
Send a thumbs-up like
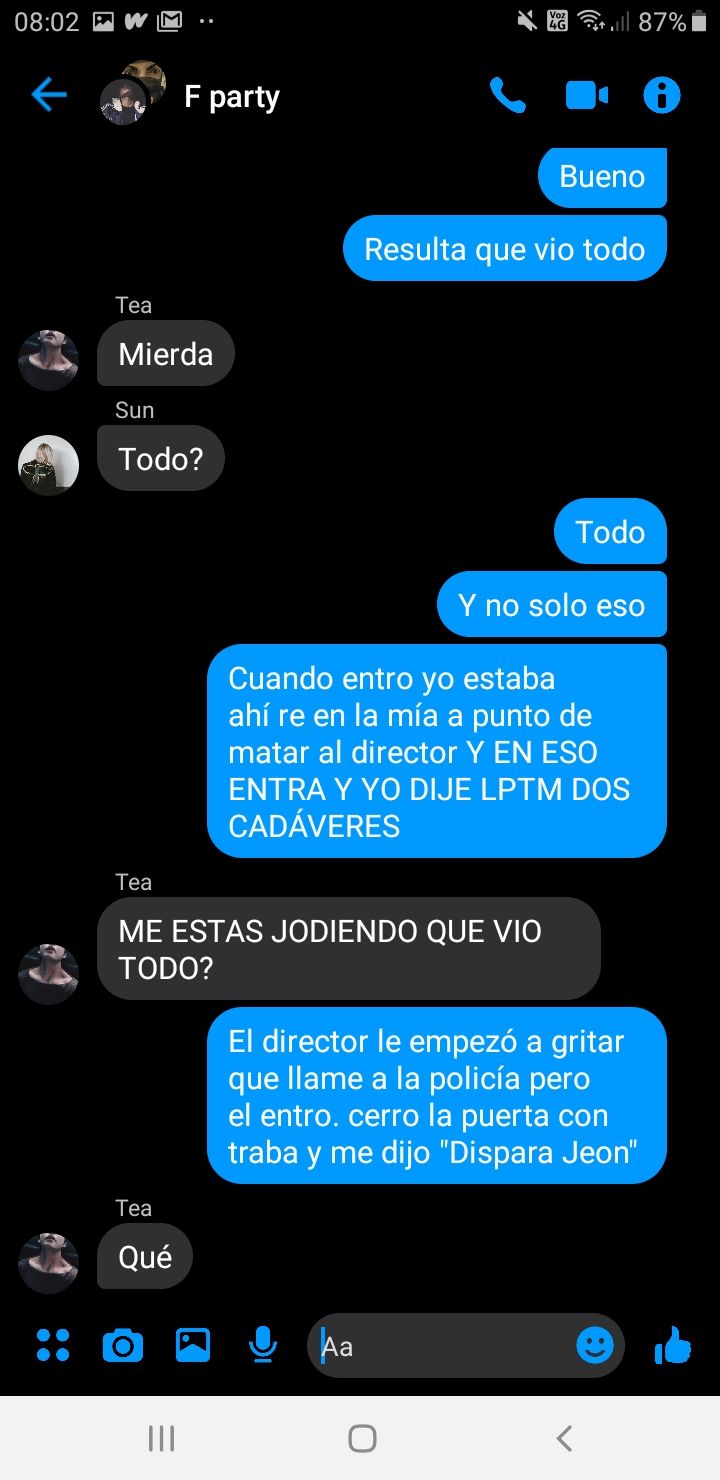(x=673, y=1346)
